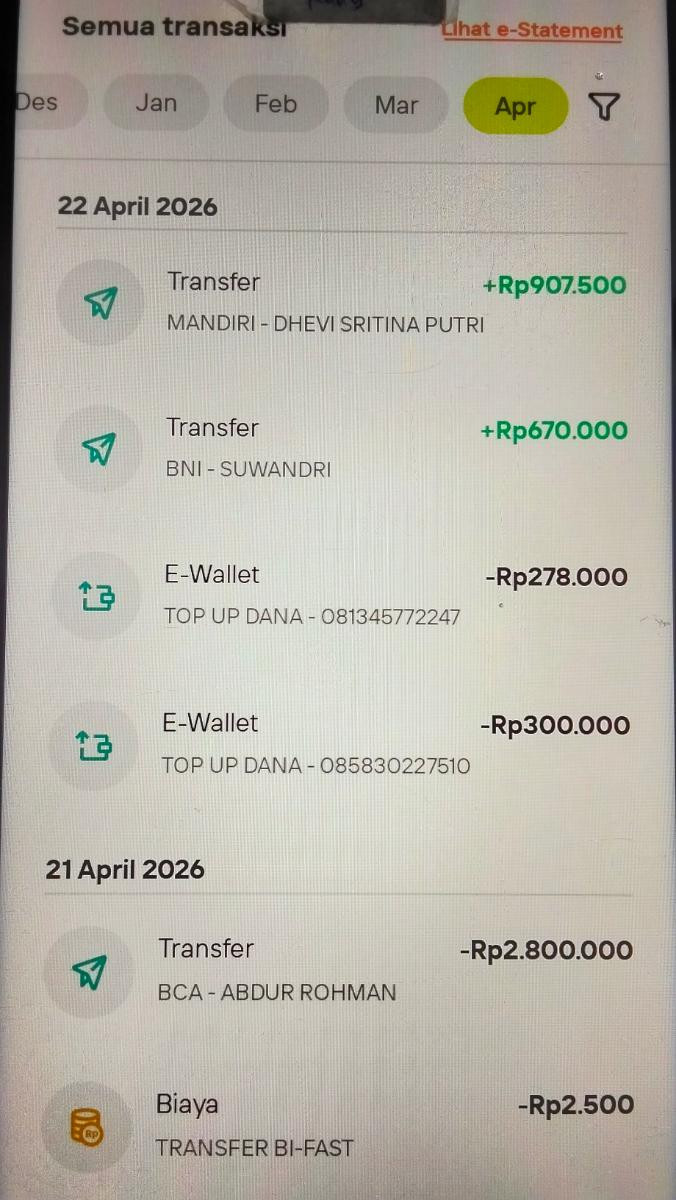
Task: Switch to the Des month chip
Action: [x=40, y=103]
